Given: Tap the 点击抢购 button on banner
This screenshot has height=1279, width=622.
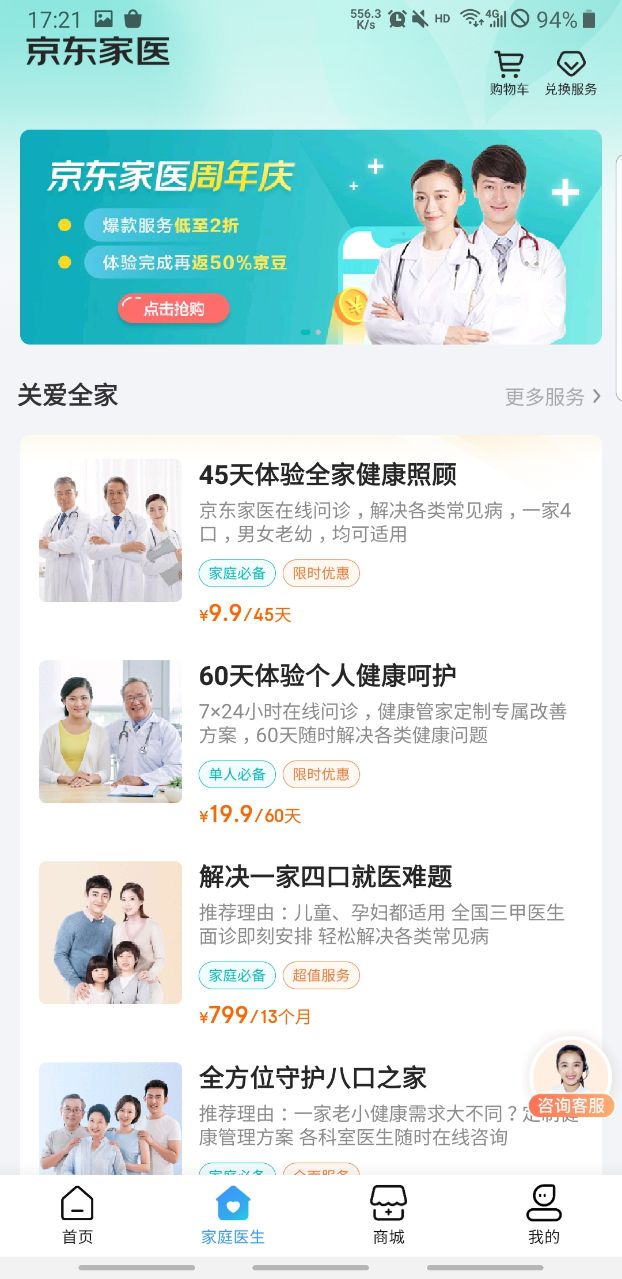Looking at the screenshot, I should [x=174, y=309].
